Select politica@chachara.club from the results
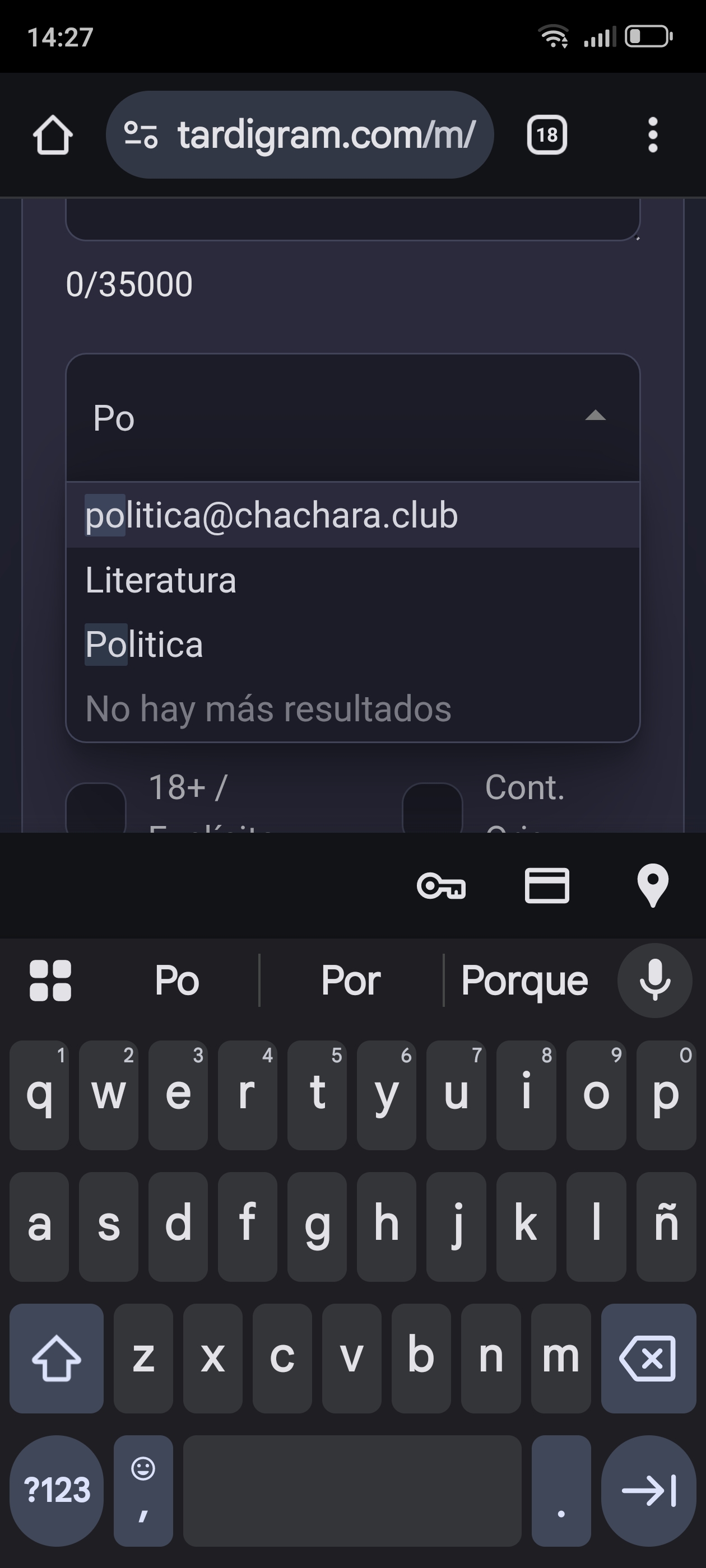Image resolution: width=706 pixels, height=1568 pixels. tap(352, 516)
